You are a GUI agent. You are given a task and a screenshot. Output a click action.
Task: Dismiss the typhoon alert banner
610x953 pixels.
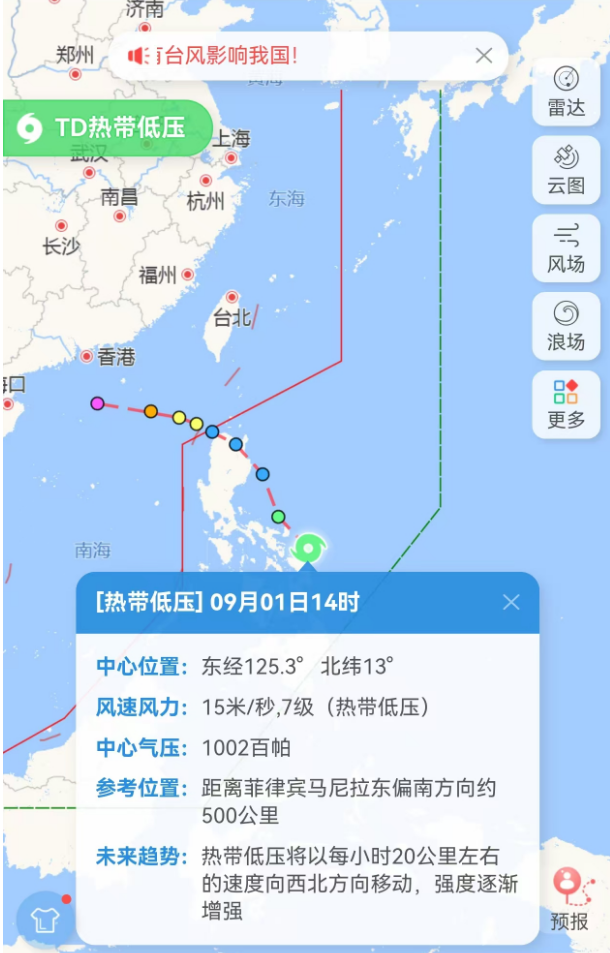tap(484, 56)
